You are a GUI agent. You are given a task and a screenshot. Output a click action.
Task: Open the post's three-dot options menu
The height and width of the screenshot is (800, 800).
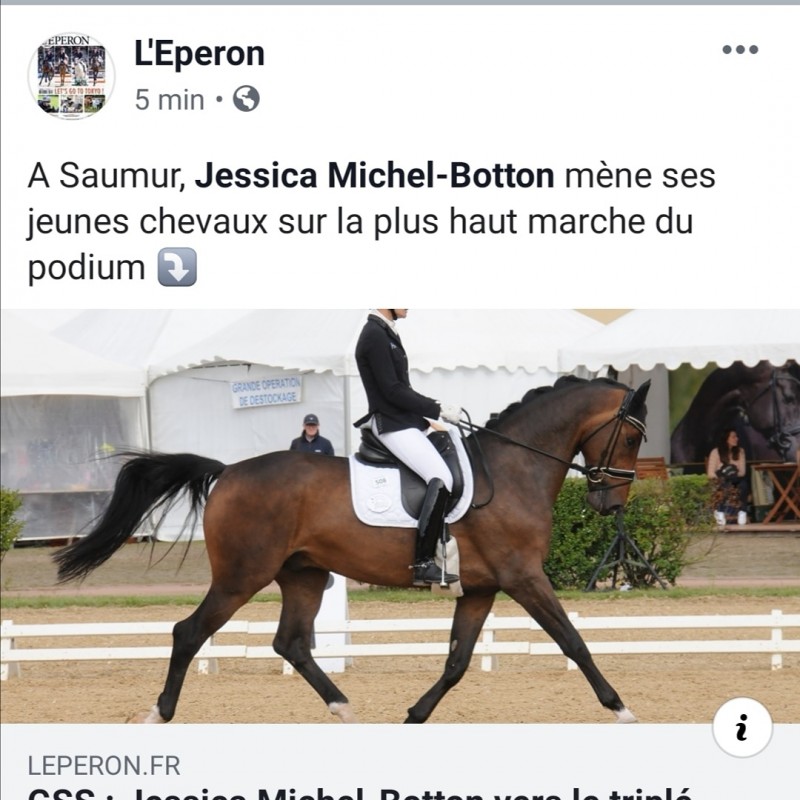tap(740, 49)
